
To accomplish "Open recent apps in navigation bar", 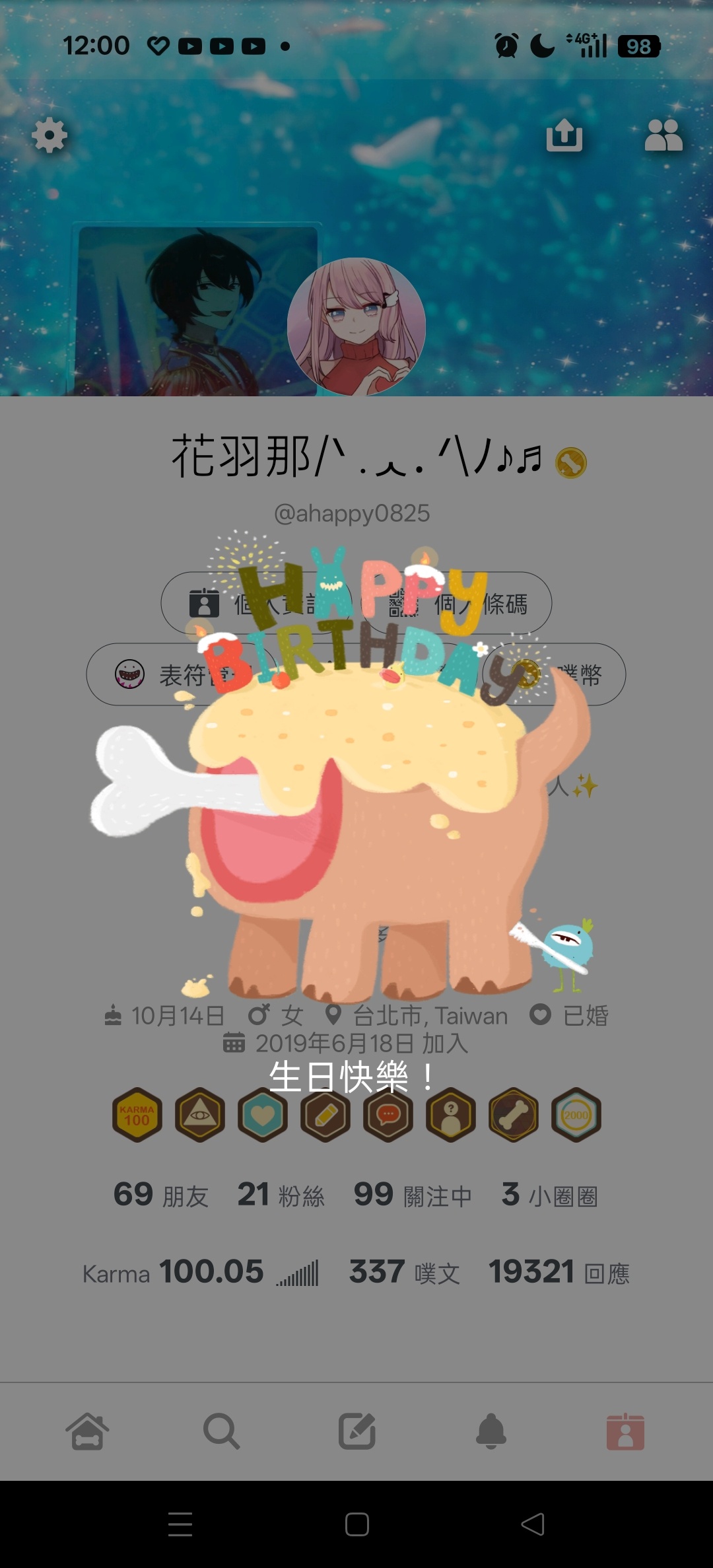I will 180,1524.
